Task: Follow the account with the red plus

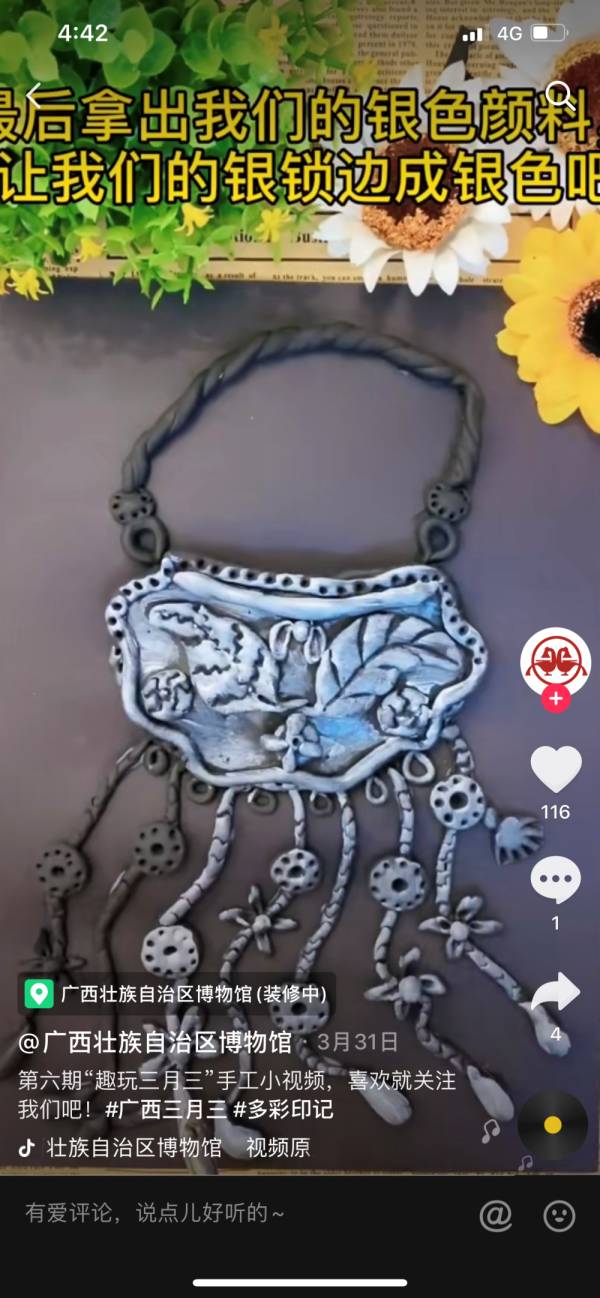Action: coord(555,699)
